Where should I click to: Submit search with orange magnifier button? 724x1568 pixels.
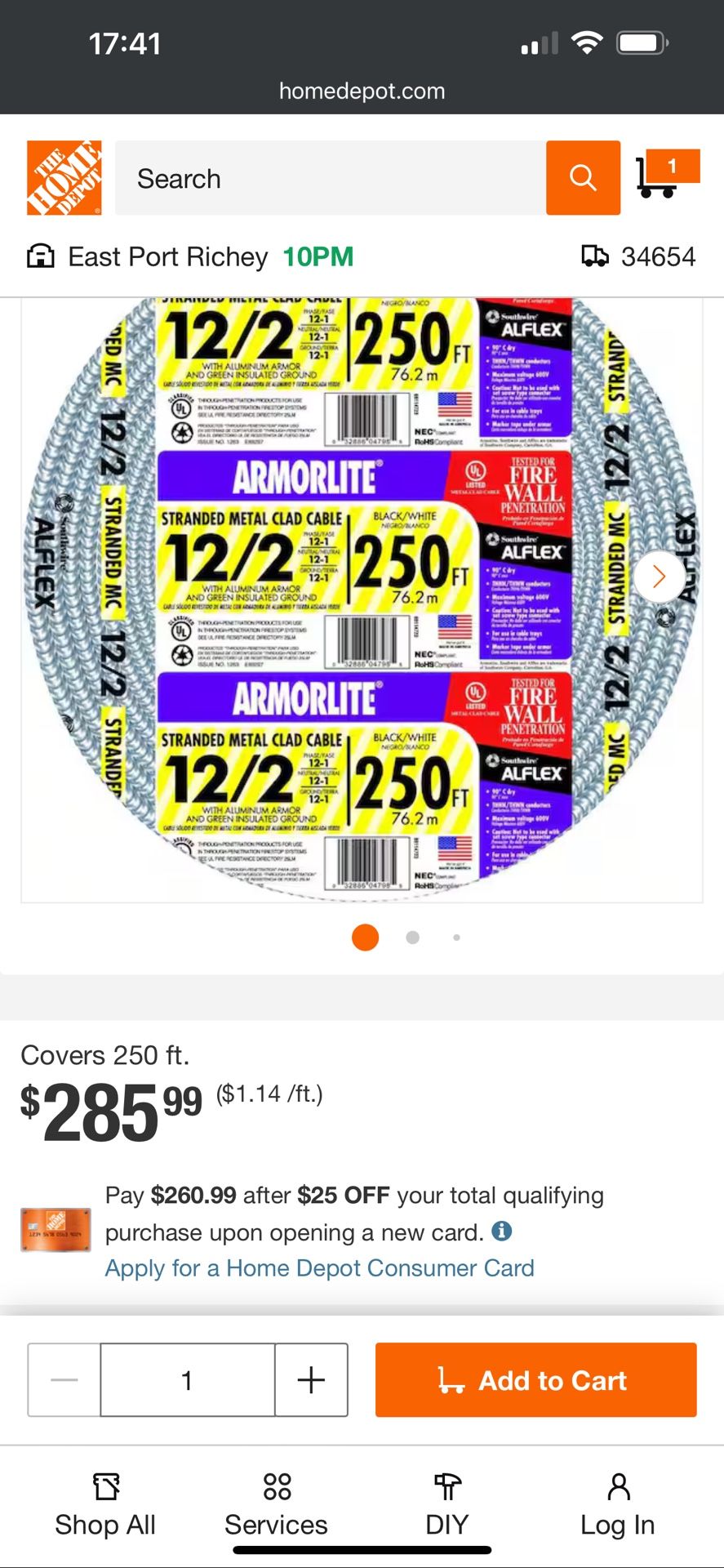[x=583, y=178]
